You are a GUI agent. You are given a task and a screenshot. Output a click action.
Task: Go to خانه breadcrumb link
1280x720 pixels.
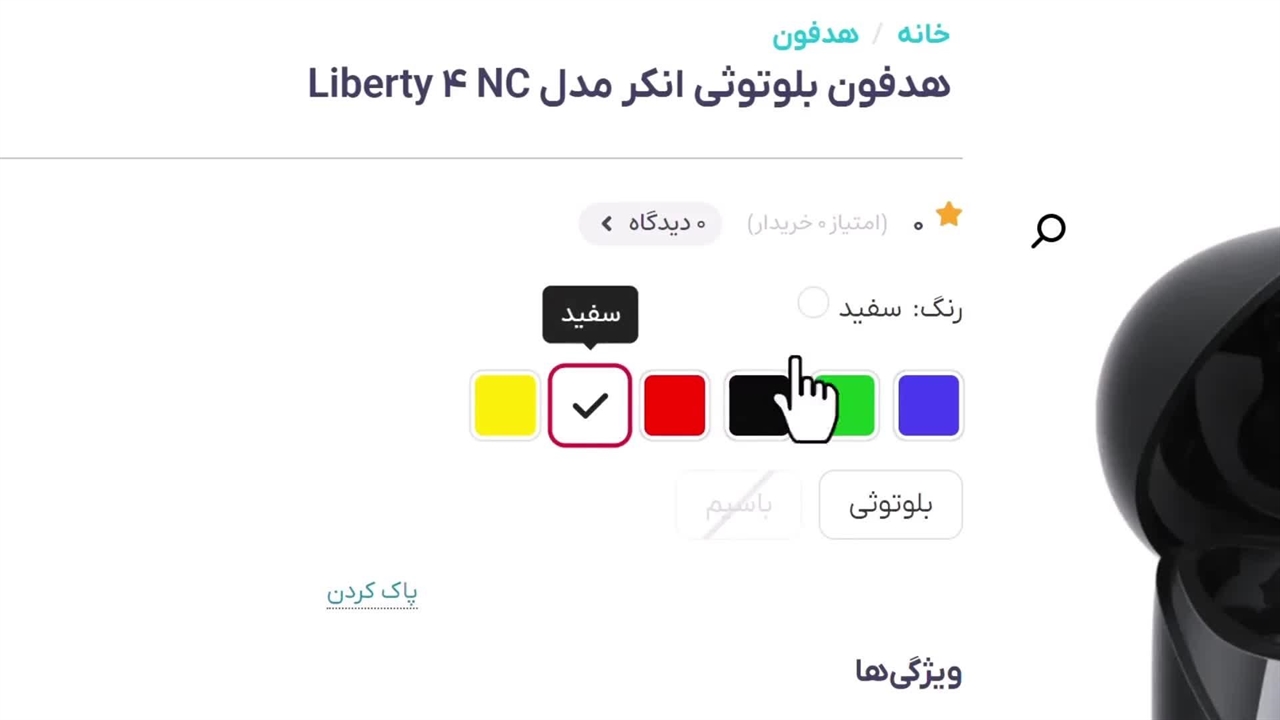coord(922,33)
